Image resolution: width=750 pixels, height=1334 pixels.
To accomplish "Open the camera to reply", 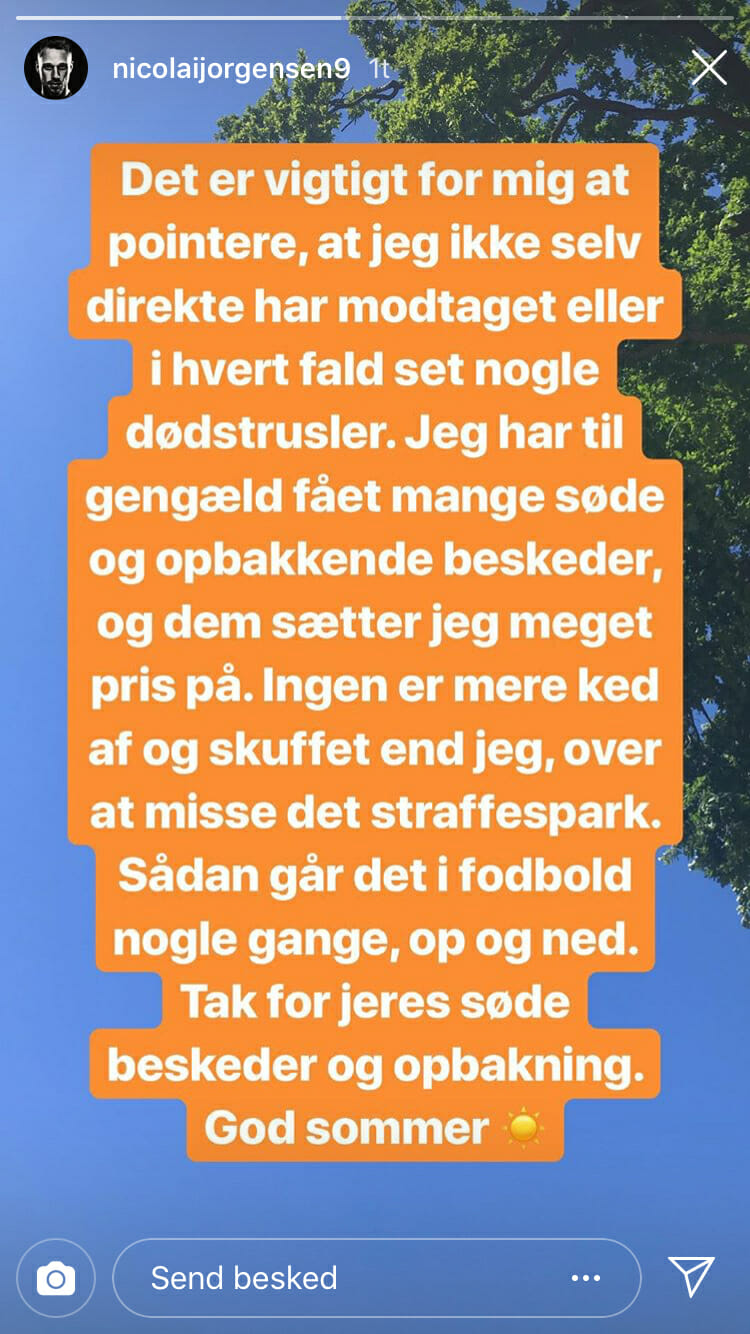I will point(56,1278).
